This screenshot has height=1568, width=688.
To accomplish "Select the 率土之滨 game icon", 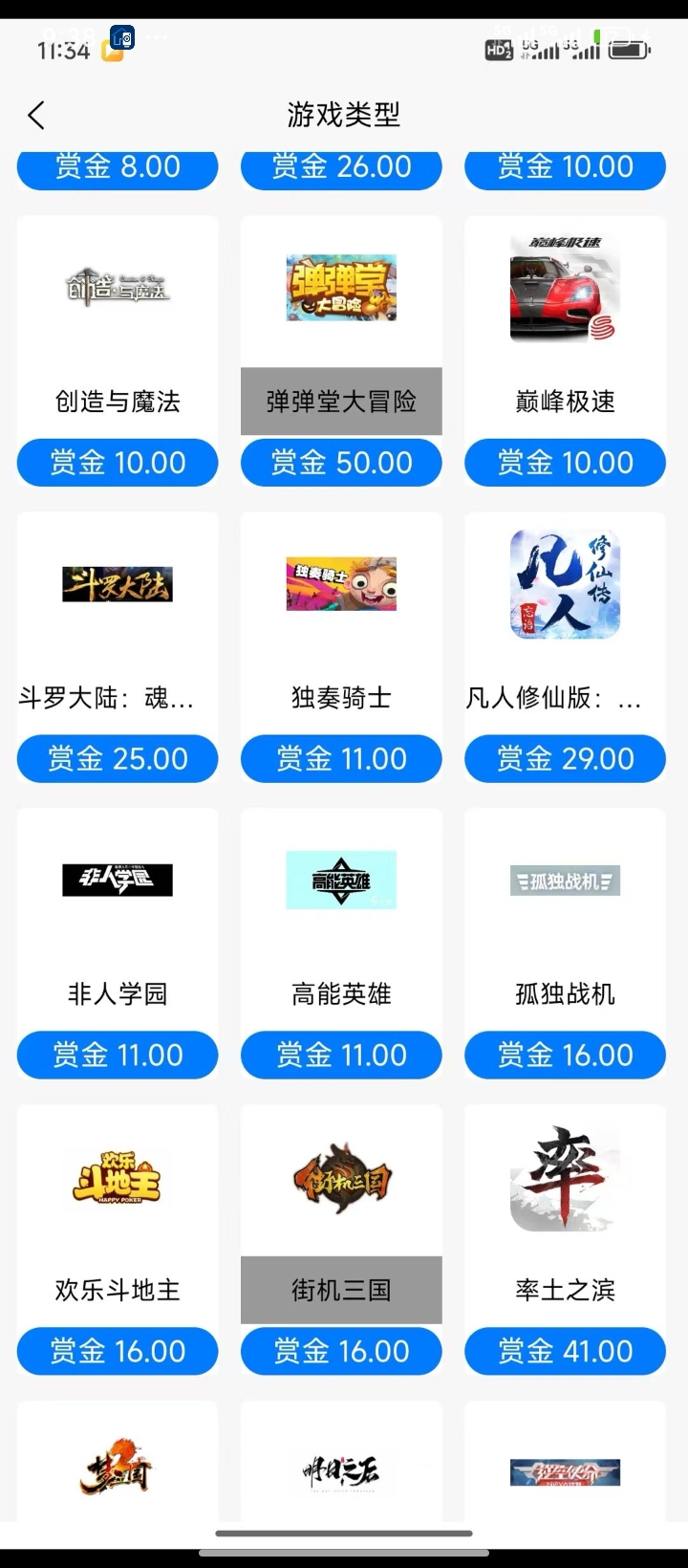I will (565, 1176).
